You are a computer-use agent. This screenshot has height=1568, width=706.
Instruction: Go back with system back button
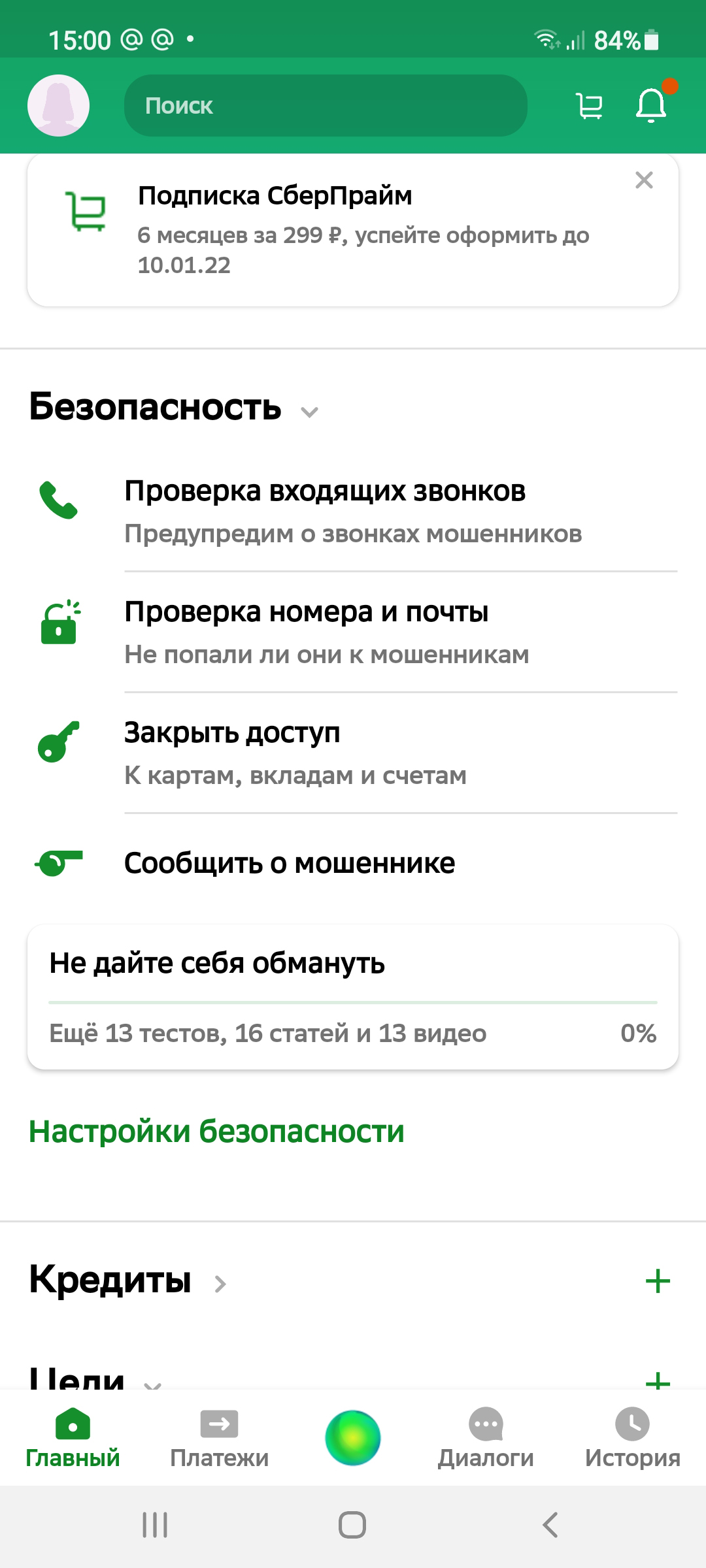click(550, 1525)
